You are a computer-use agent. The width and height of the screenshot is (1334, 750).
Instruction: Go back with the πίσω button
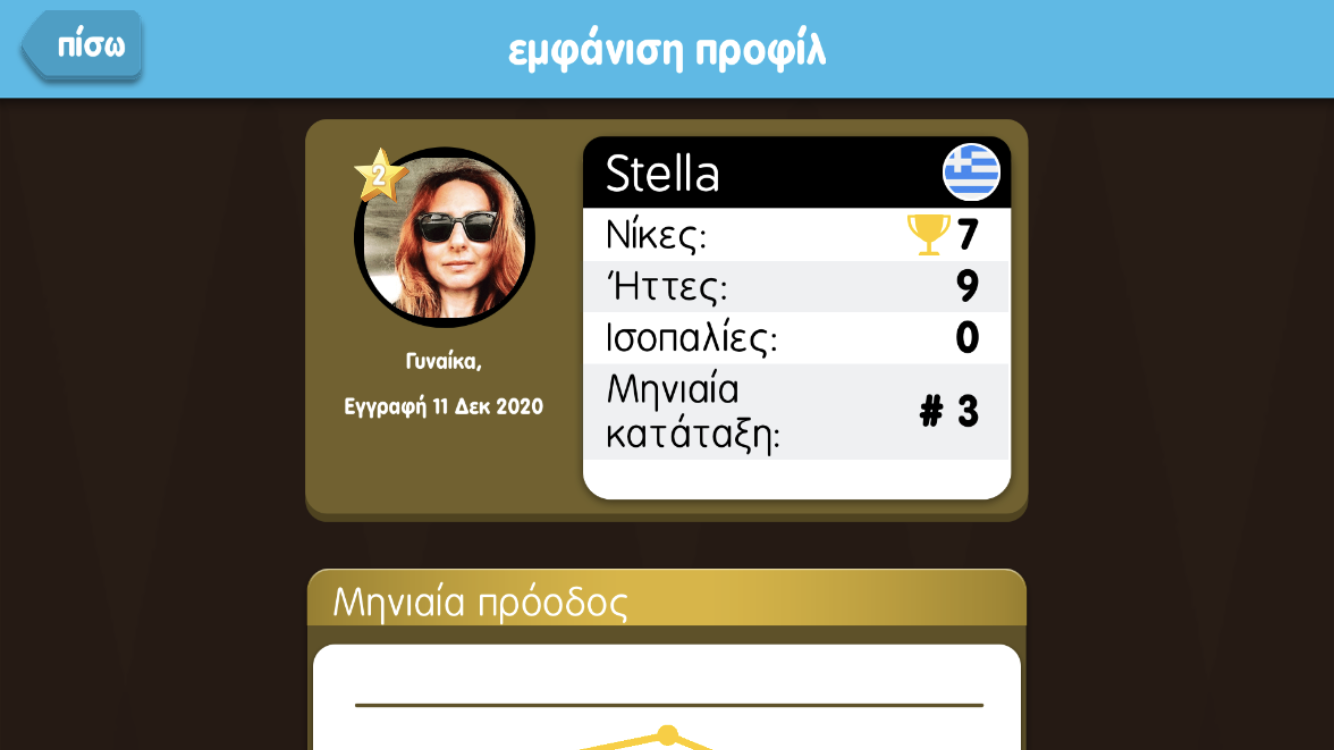click(85, 46)
